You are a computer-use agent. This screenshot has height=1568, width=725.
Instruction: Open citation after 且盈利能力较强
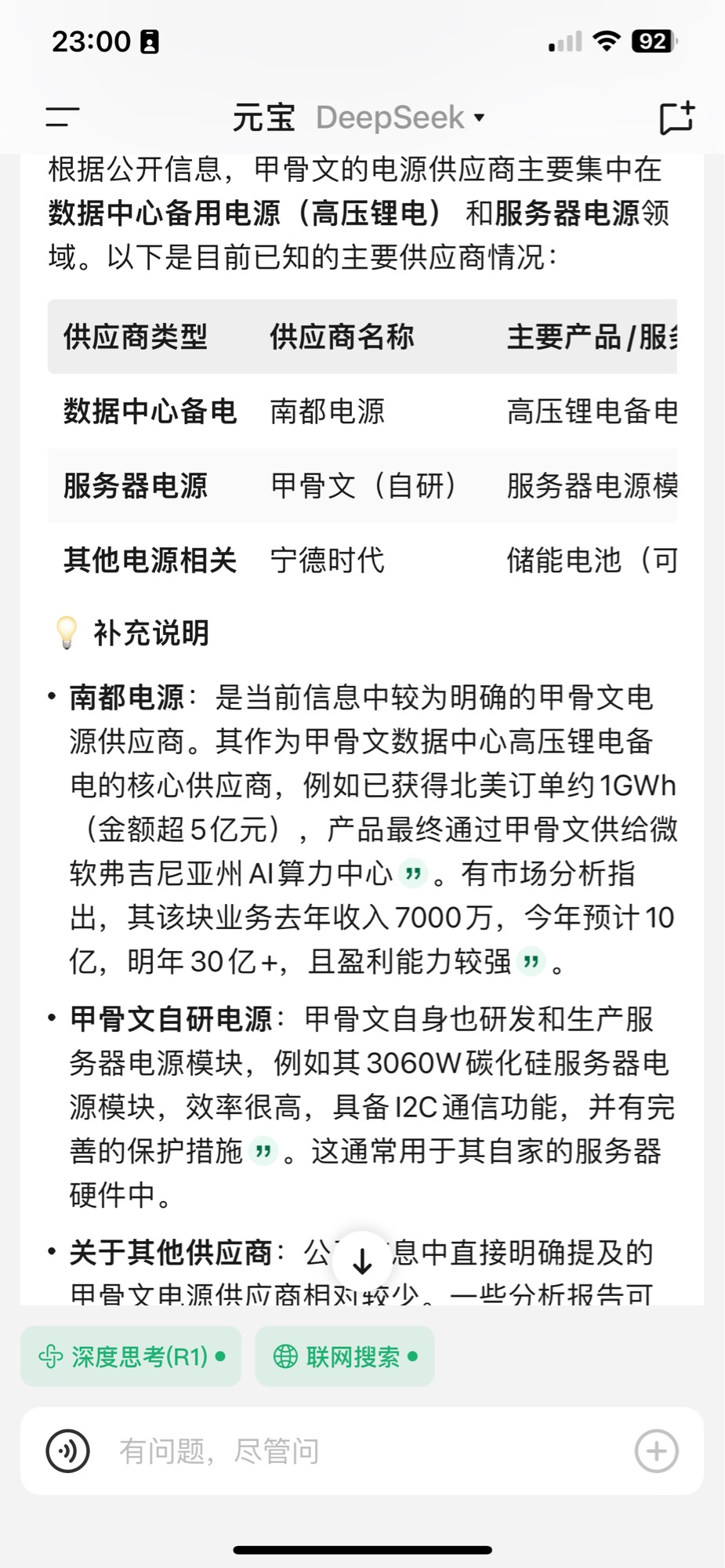pyautogui.click(x=531, y=961)
